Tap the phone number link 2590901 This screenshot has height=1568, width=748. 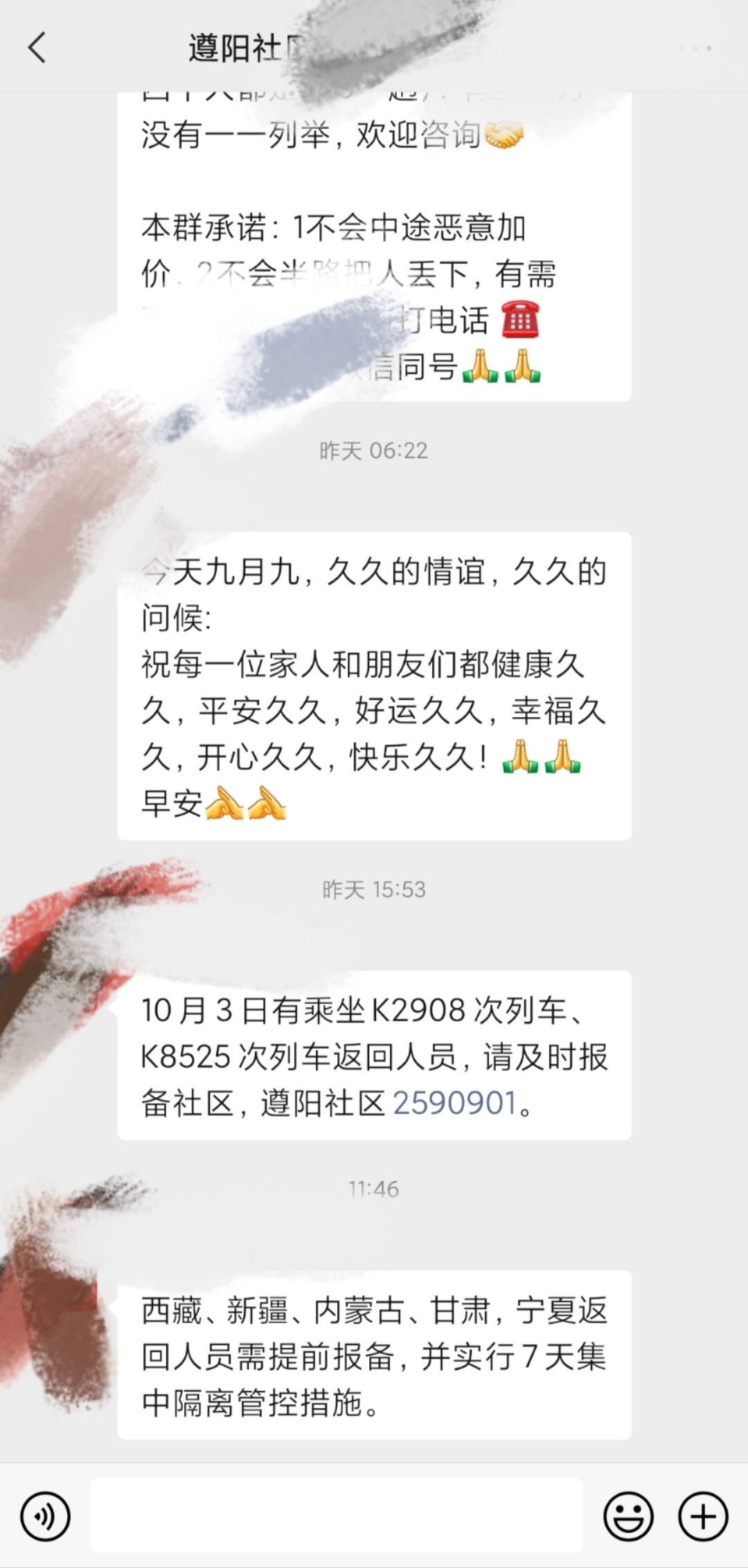click(x=455, y=1103)
